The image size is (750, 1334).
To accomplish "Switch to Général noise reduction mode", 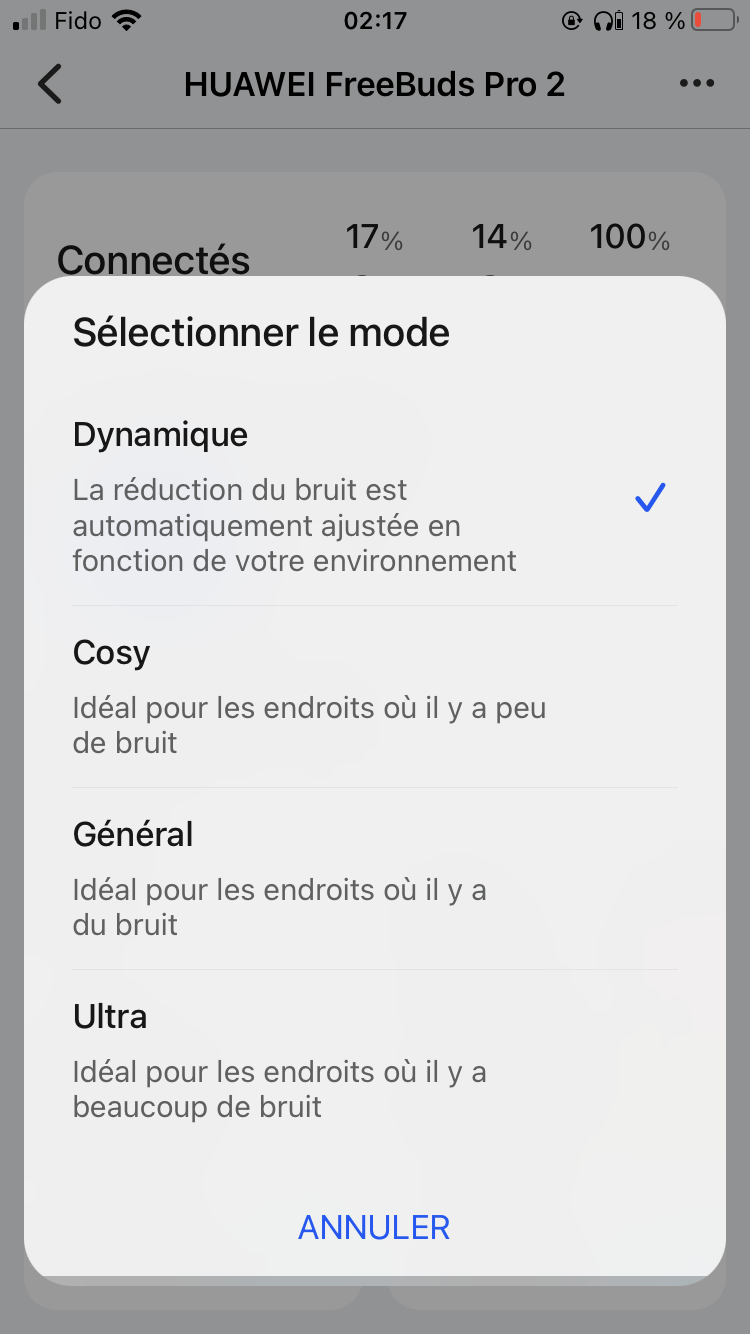I will [x=374, y=879].
